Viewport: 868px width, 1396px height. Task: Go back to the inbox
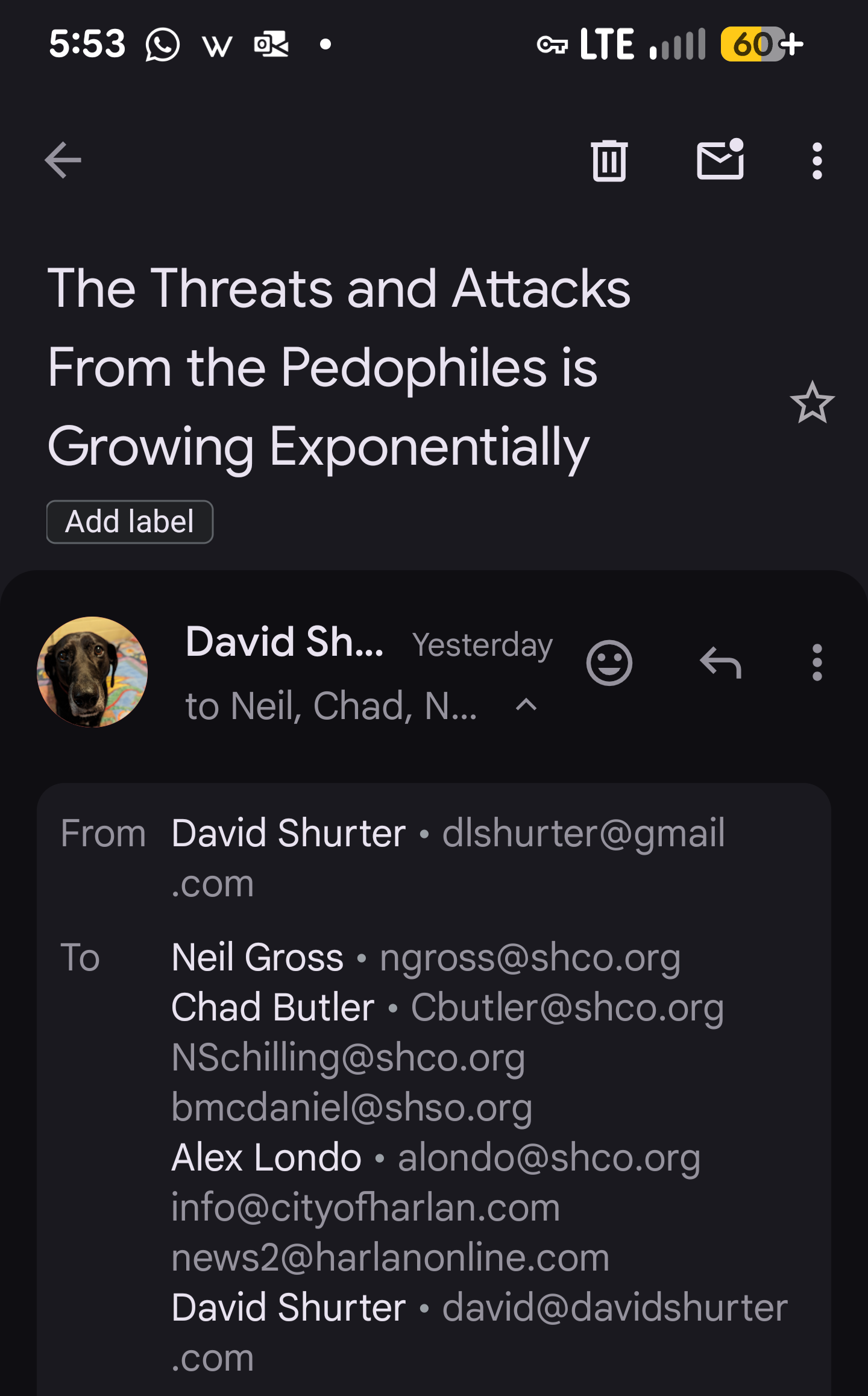(63, 160)
